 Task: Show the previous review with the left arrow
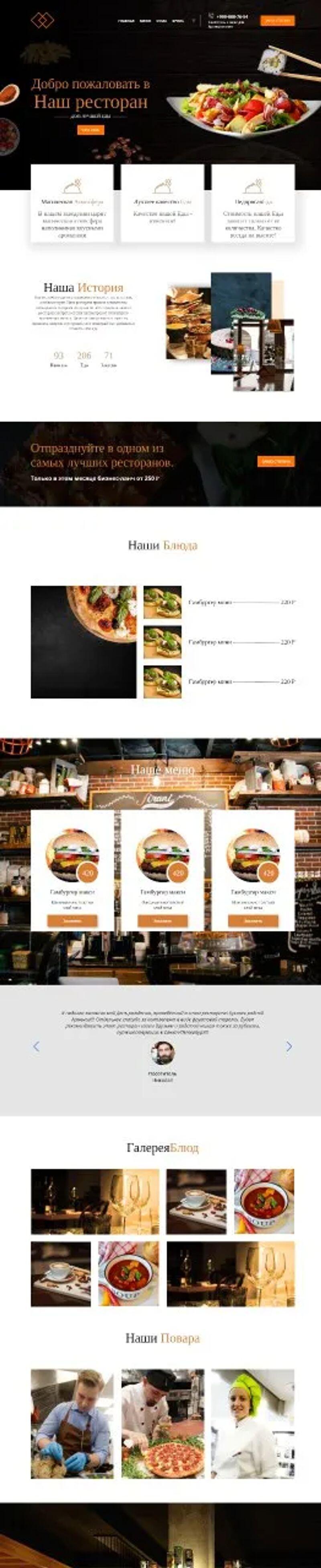(x=36, y=1046)
